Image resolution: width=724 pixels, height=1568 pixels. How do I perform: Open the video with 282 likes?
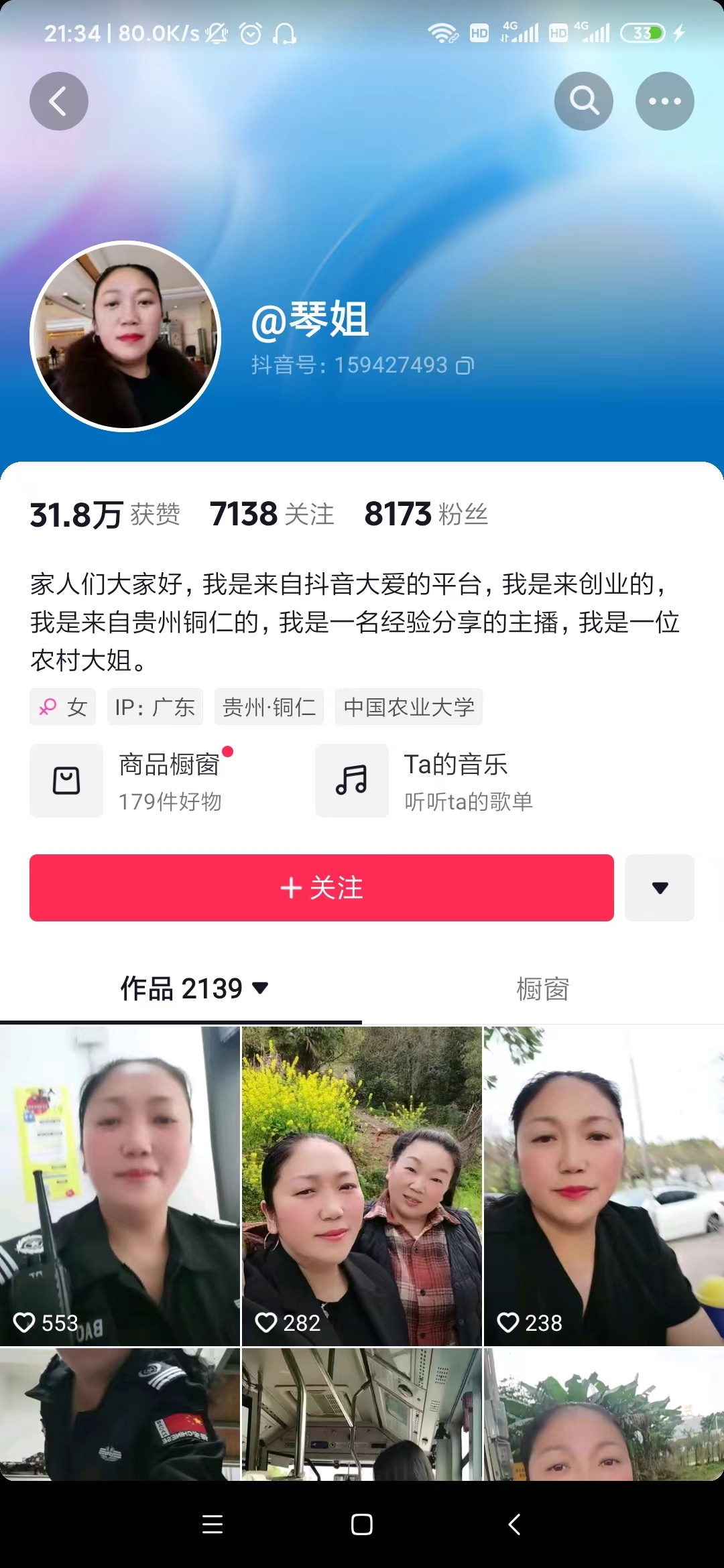pyautogui.click(x=362, y=1186)
